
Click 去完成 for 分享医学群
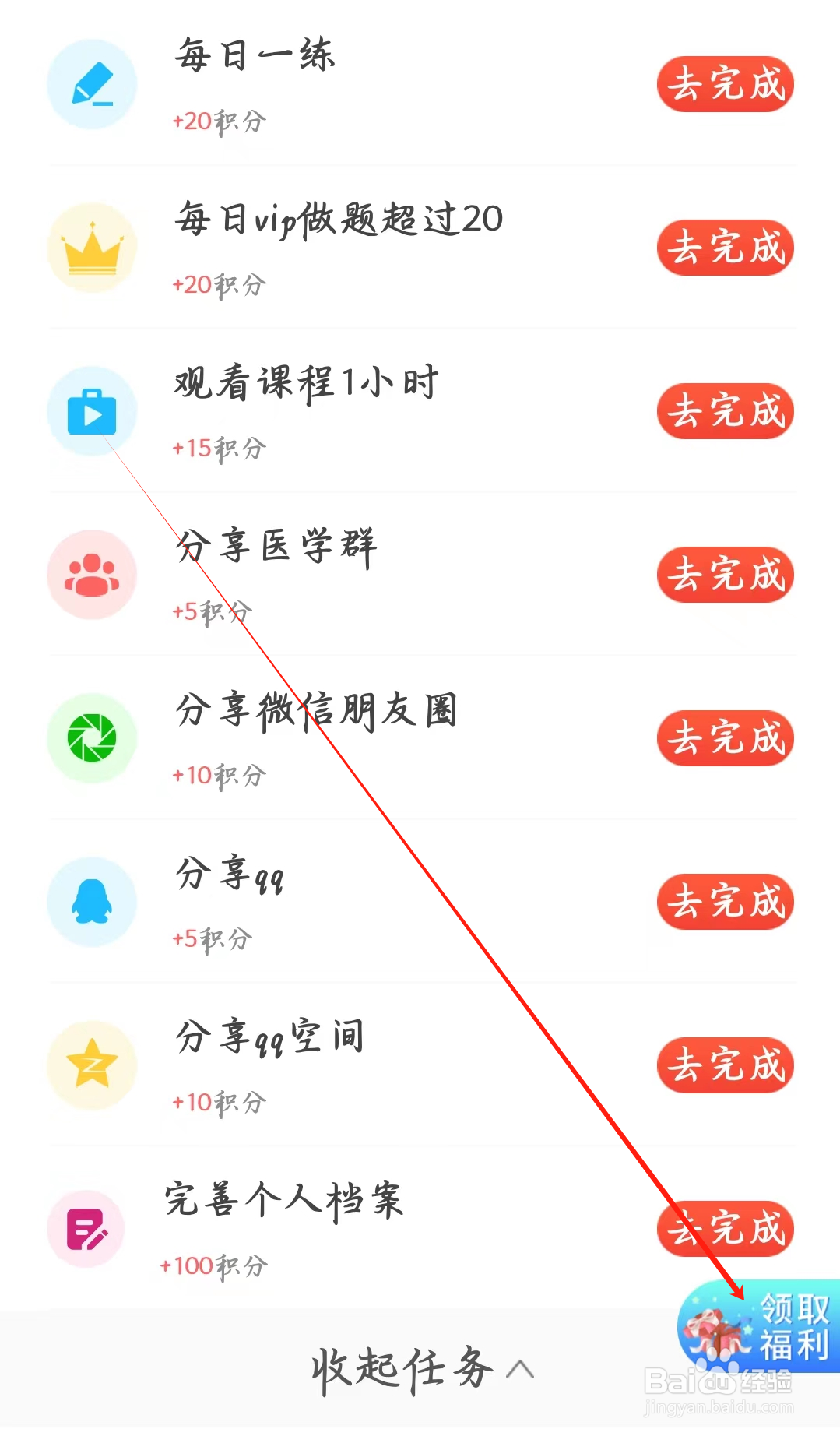click(x=724, y=575)
